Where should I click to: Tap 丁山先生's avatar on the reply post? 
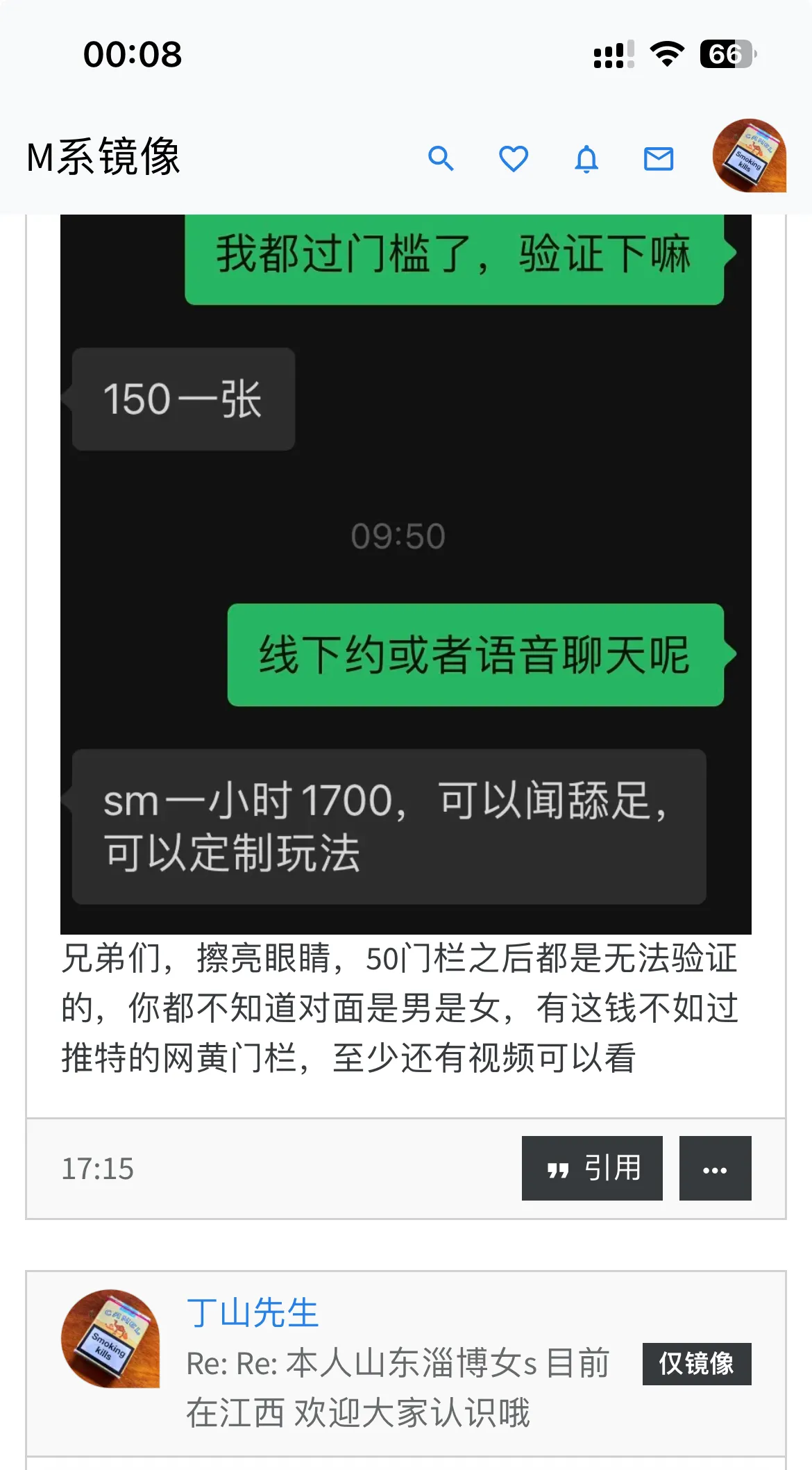[x=110, y=1339]
